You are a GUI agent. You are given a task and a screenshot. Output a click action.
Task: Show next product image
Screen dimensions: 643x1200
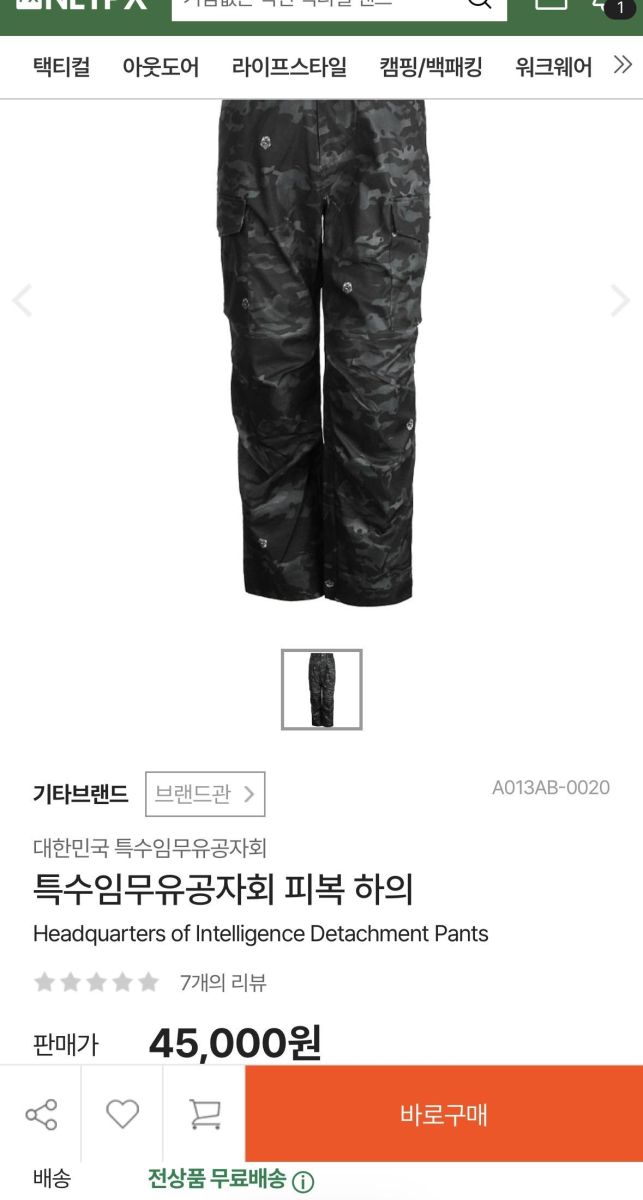[x=620, y=300]
